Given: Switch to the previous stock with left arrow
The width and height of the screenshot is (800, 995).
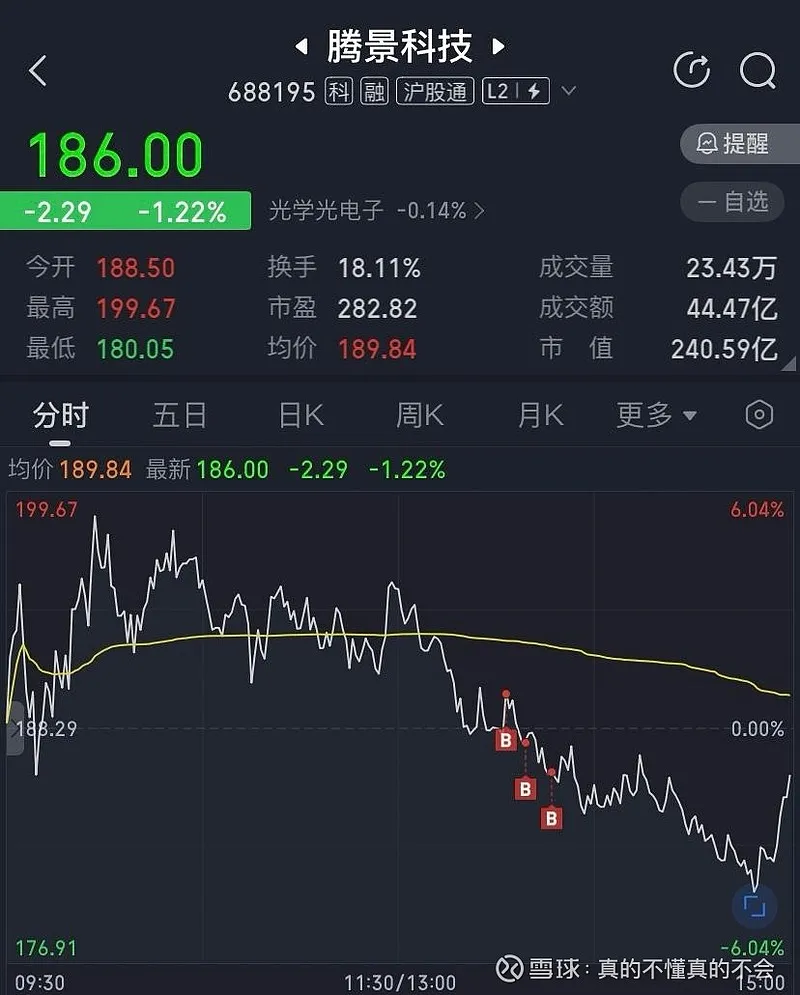Looking at the screenshot, I should pos(300,46).
